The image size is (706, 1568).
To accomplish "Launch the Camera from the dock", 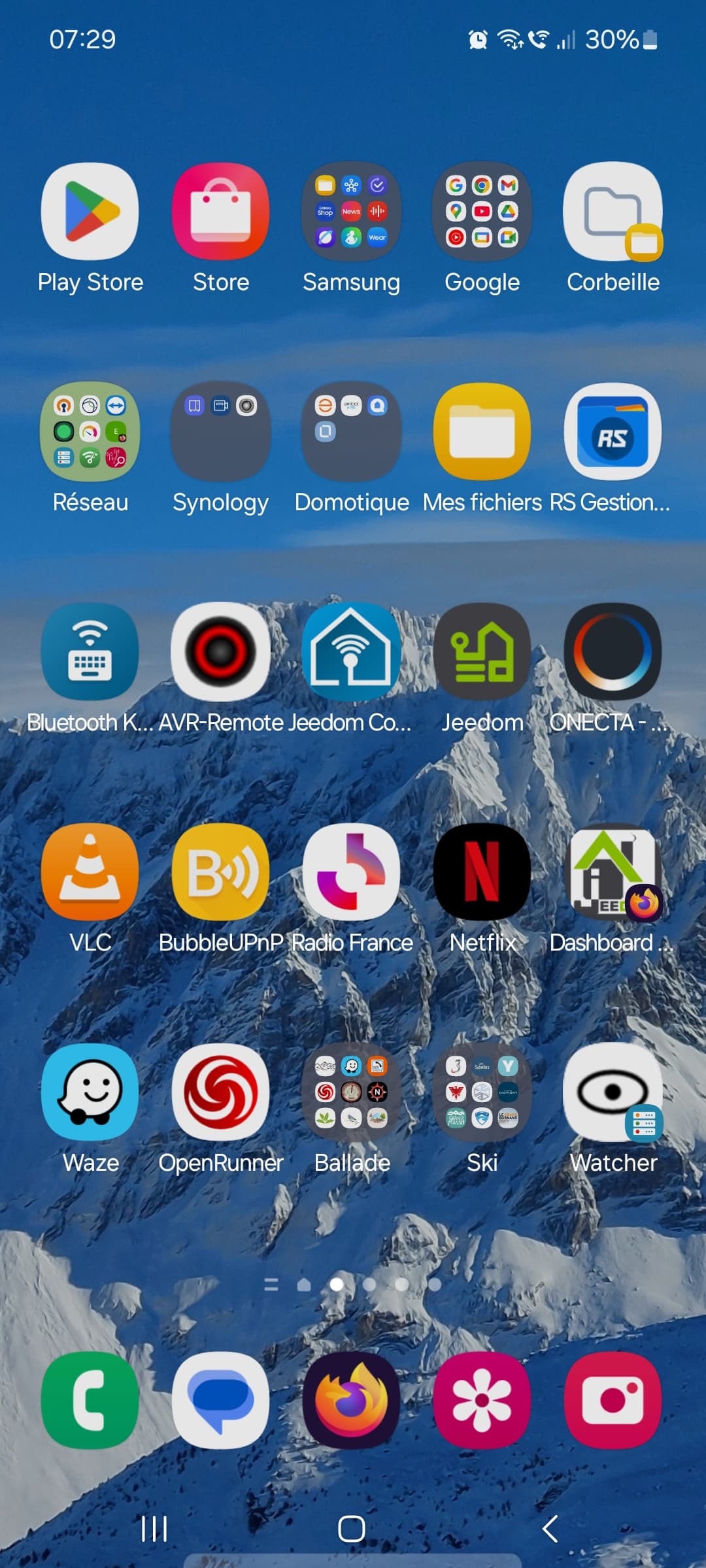I will pyautogui.click(x=613, y=1401).
